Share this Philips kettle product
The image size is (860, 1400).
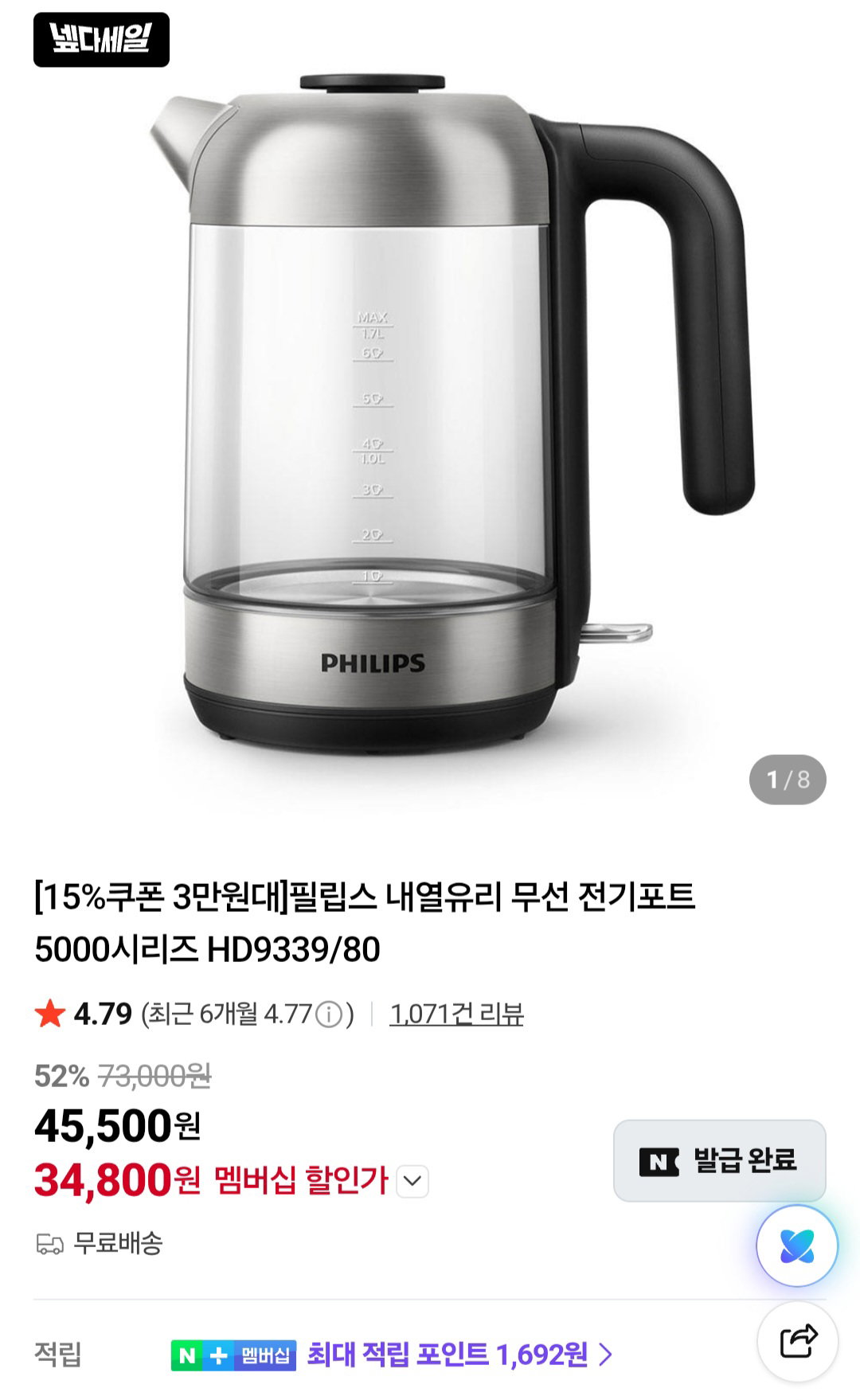click(797, 1342)
